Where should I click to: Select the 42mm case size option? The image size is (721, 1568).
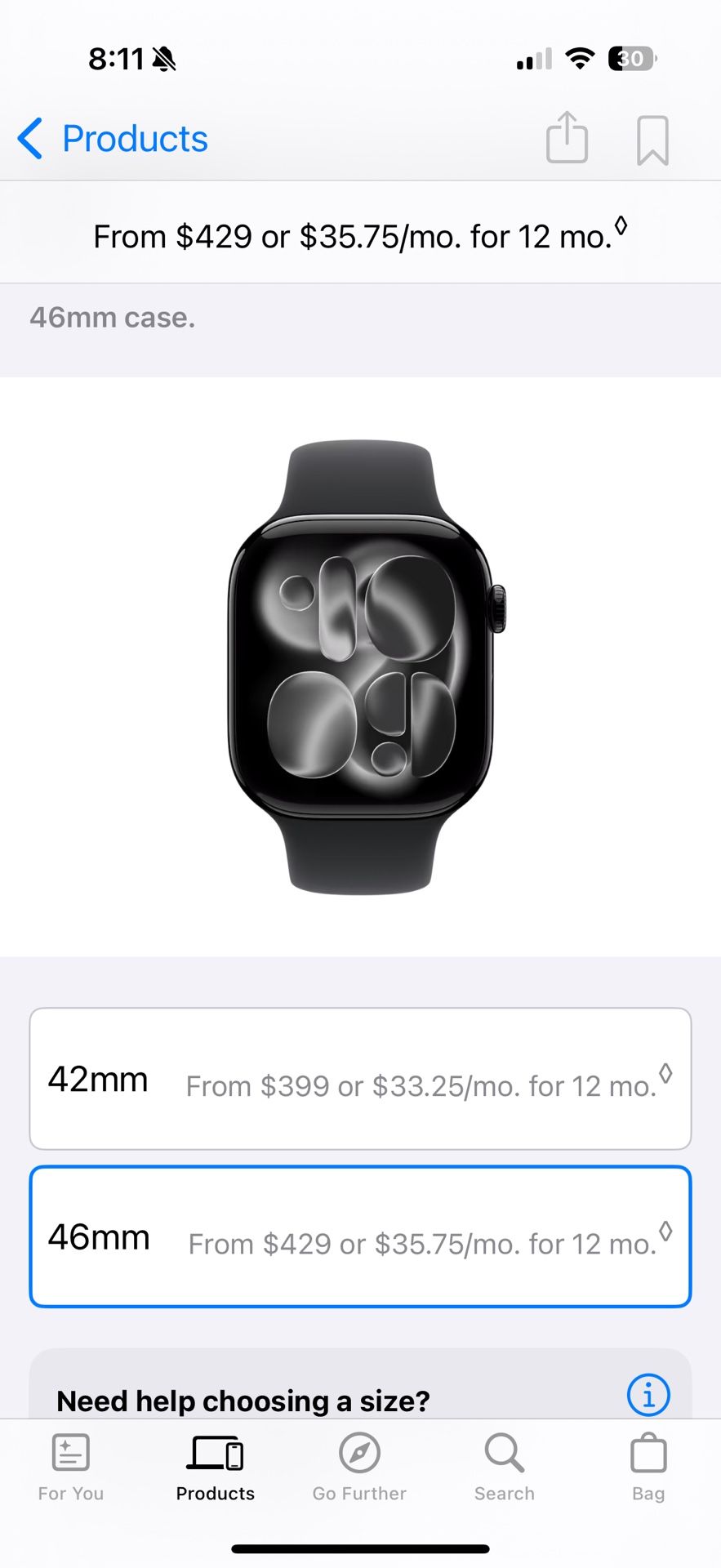click(x=360, y=1078)
